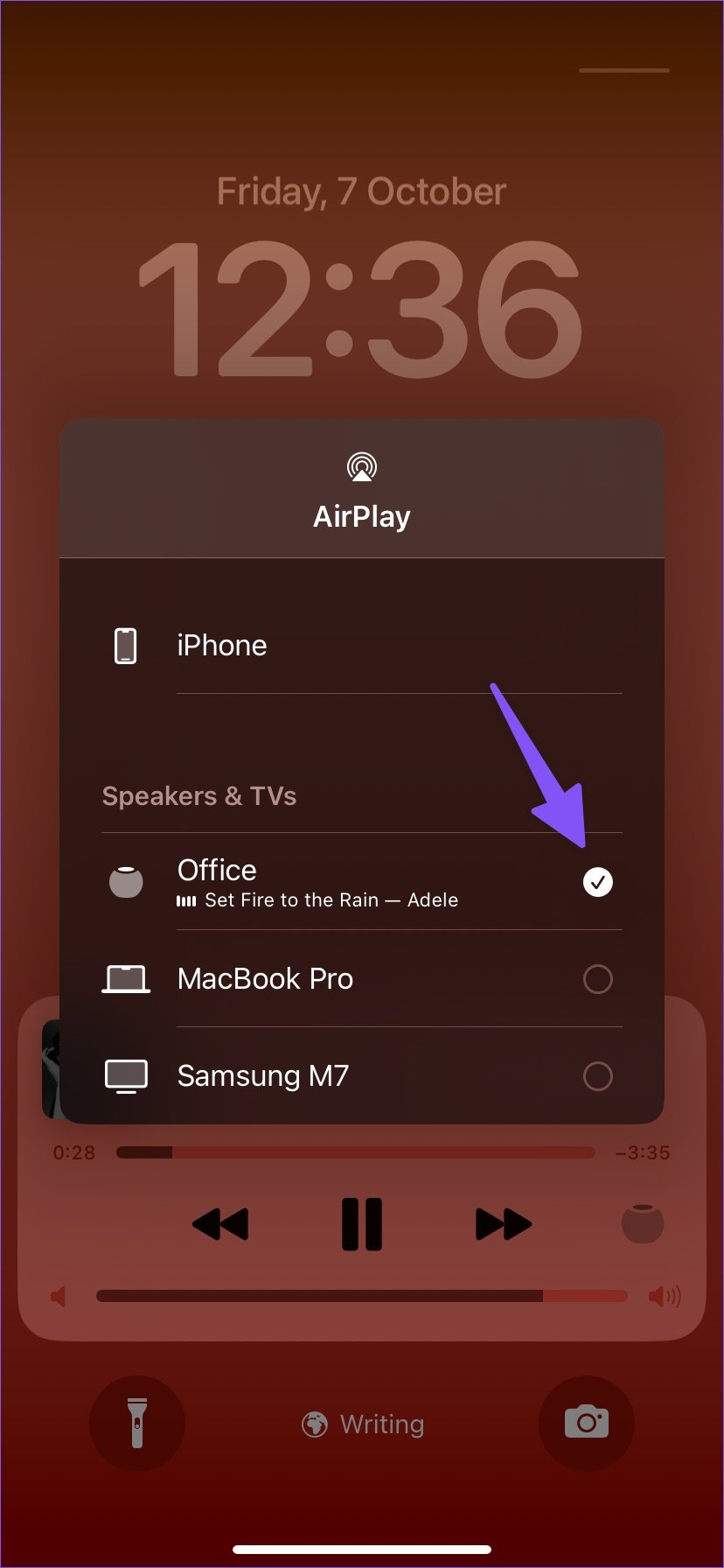Viewport: 724px width, 1568px height.
Task: Tap the volume slider track
Action: (361, 1296)
